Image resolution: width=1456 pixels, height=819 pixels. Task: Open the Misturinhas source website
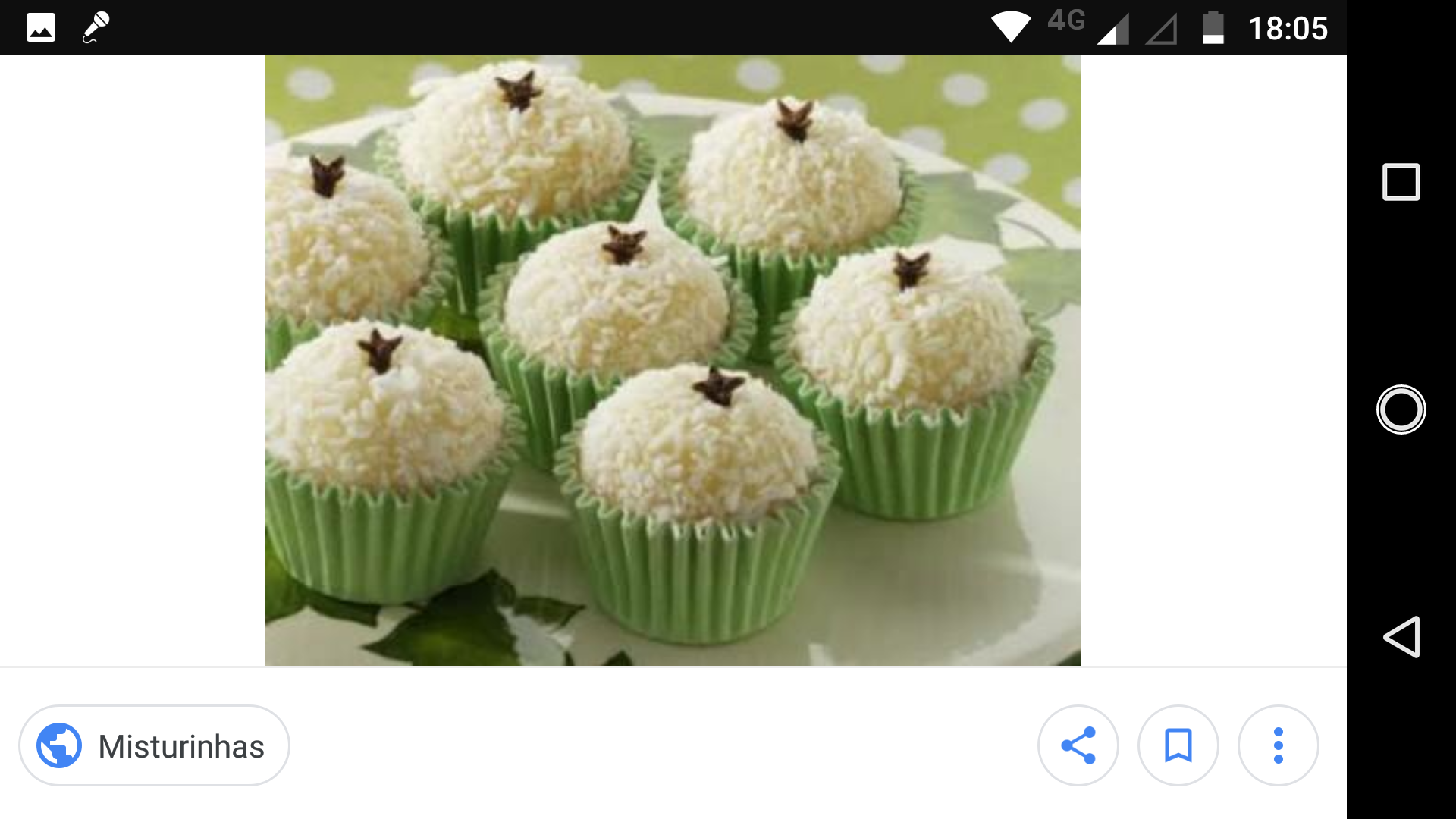pyautogui.click(x=154, y=745)
